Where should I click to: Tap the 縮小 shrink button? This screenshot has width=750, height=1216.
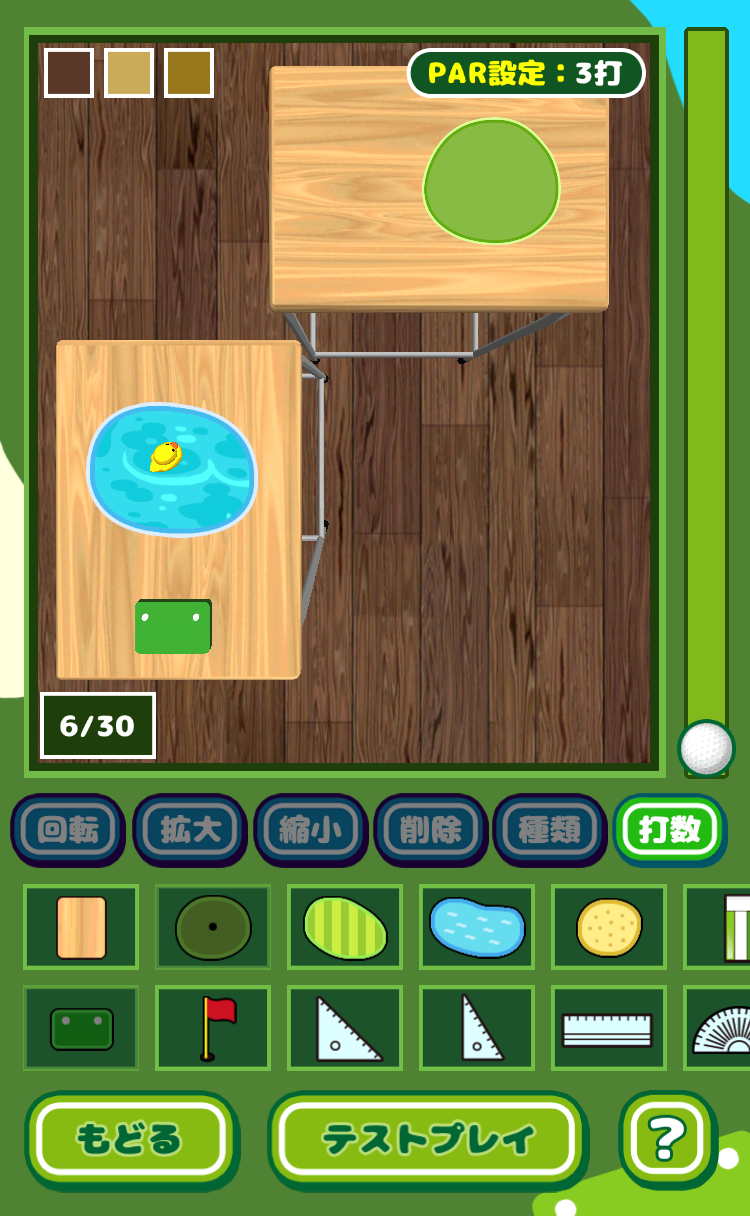(311, 830)
